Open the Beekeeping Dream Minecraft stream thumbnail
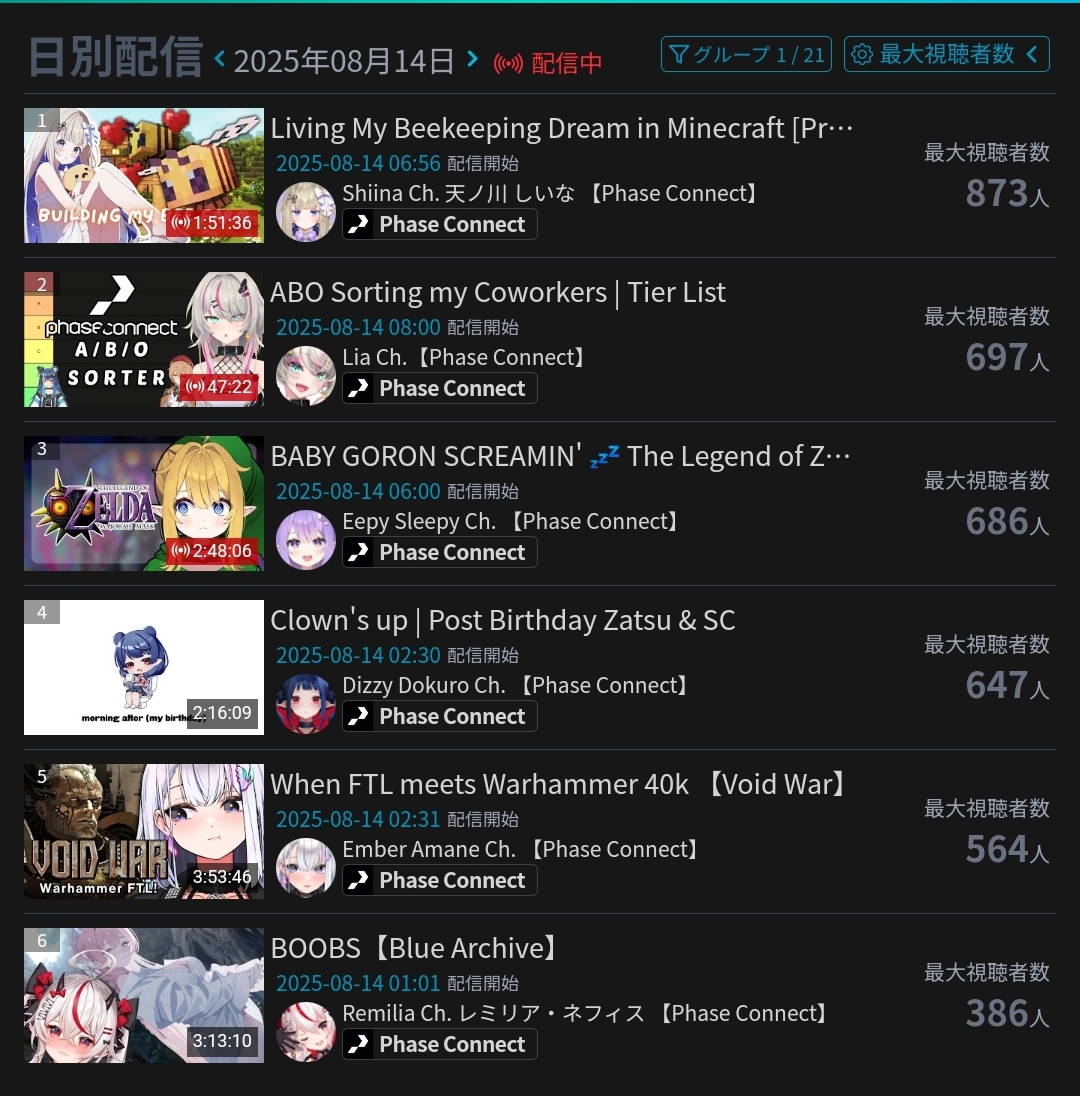Viewport: 1080px width, 1096px height. (x=144, y=175)
